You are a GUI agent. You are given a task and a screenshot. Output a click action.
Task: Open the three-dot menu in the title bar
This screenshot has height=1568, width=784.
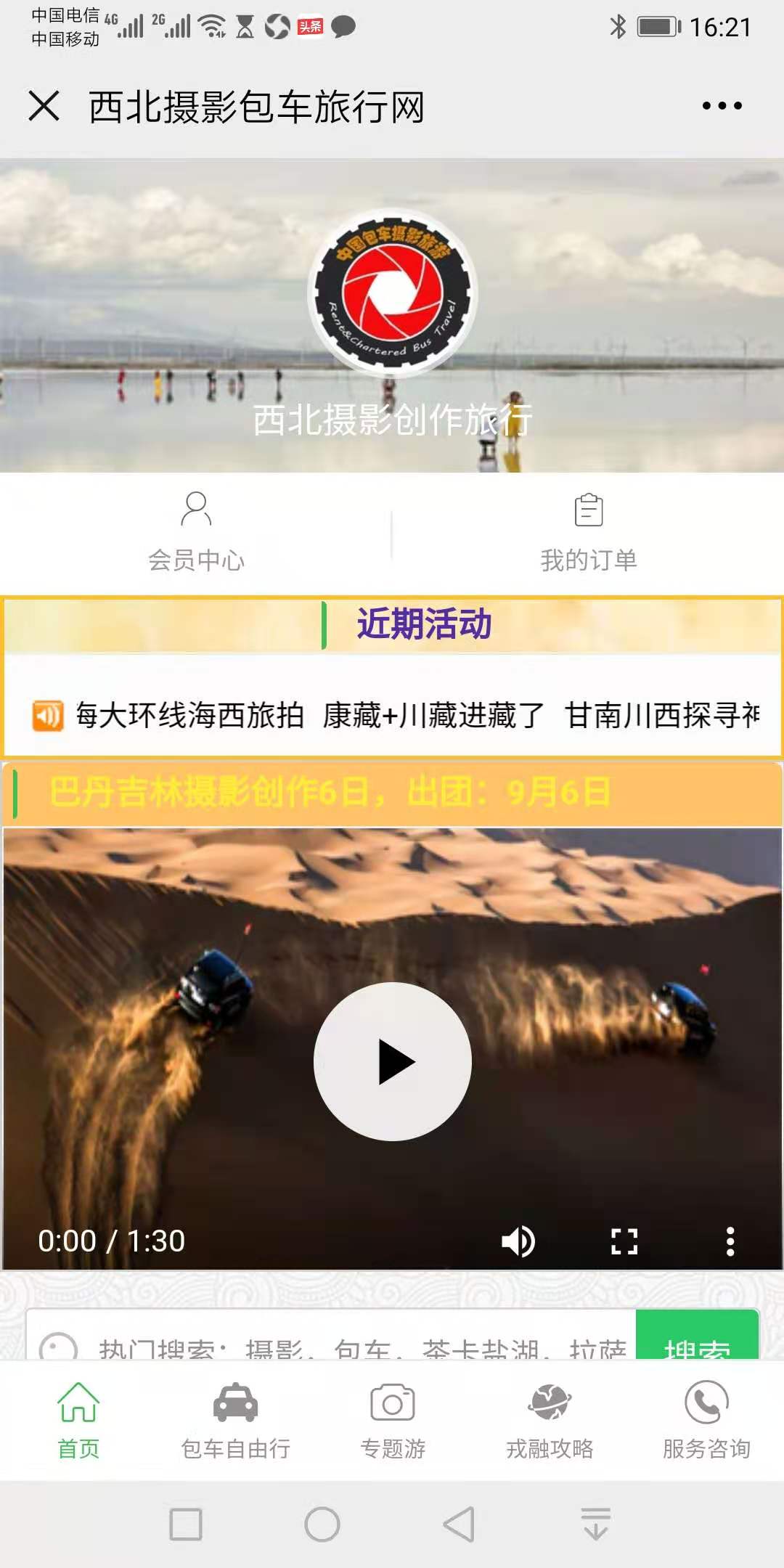[722, 106]
